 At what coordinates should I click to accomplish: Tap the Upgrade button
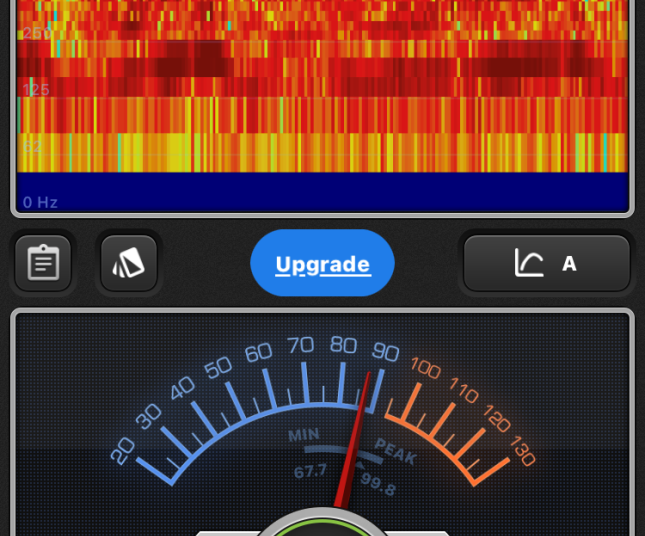click(322, 264)
